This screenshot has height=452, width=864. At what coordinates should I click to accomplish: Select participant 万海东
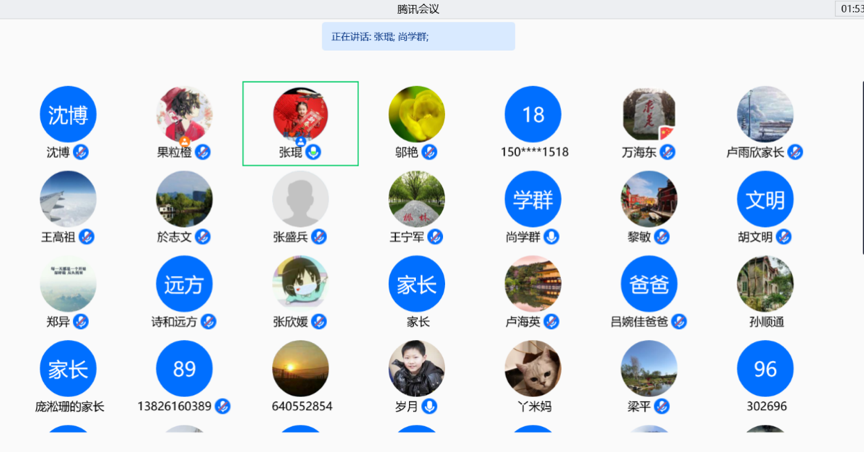pyautogui.click(x=649, y=114)
